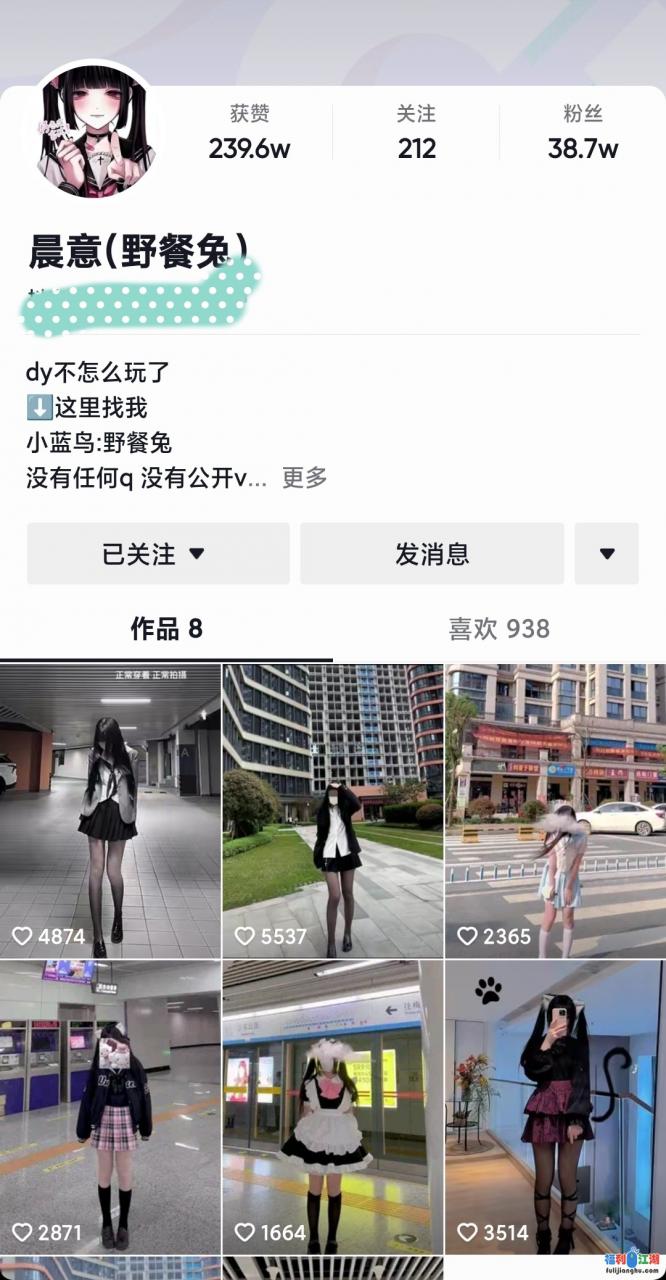
Task: Open the video showing 2365 likes
Action: tap(555, 810)
